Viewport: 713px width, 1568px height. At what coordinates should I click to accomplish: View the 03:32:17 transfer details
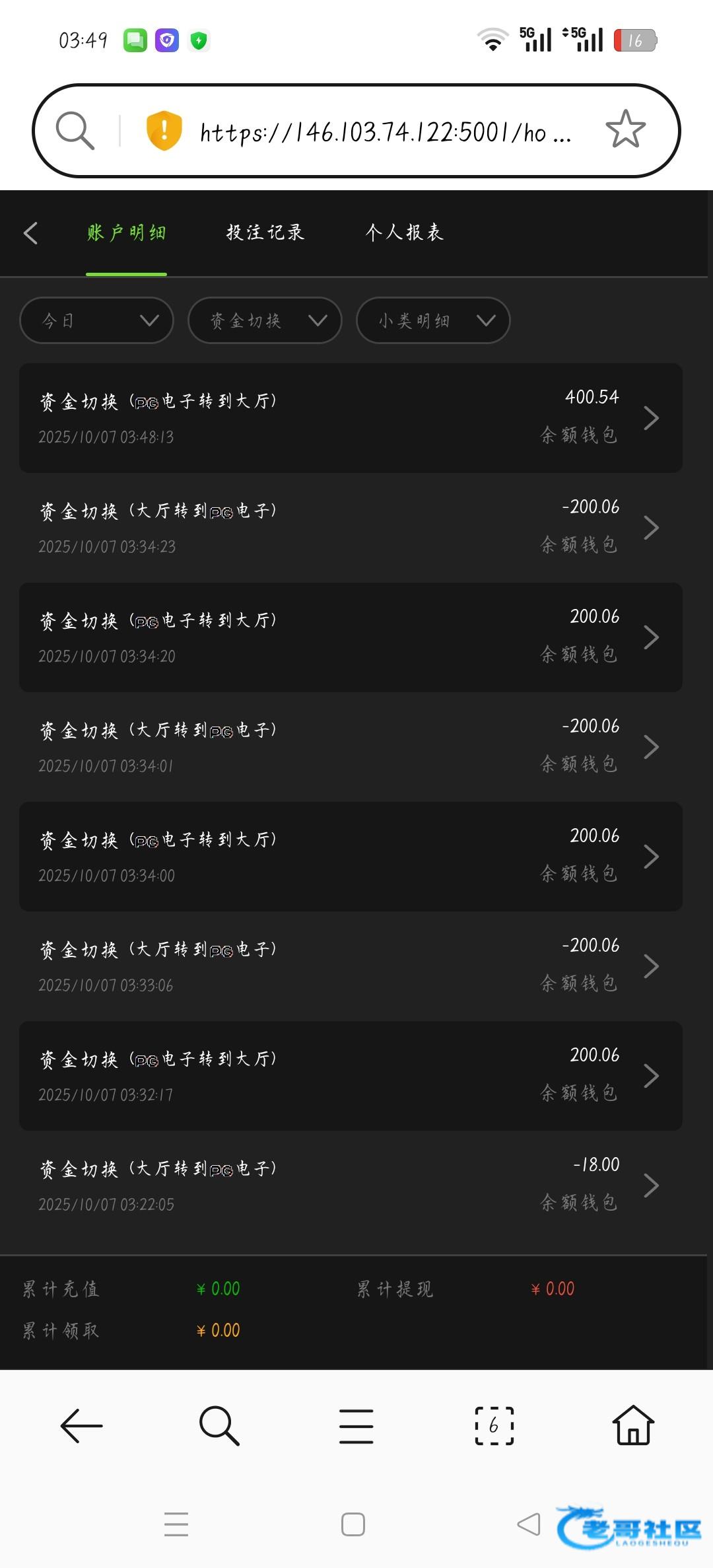point(351,1075)
